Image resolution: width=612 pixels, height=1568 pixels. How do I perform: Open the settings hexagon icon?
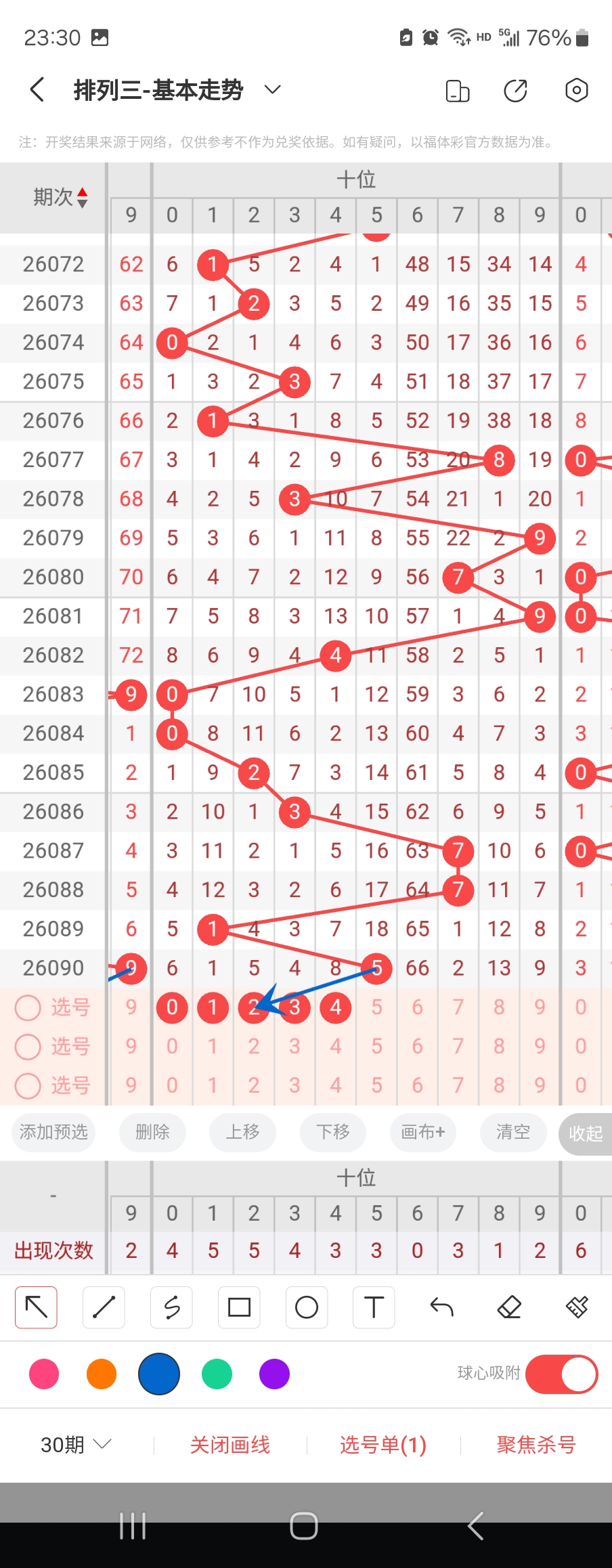click(x=576, y=90)
